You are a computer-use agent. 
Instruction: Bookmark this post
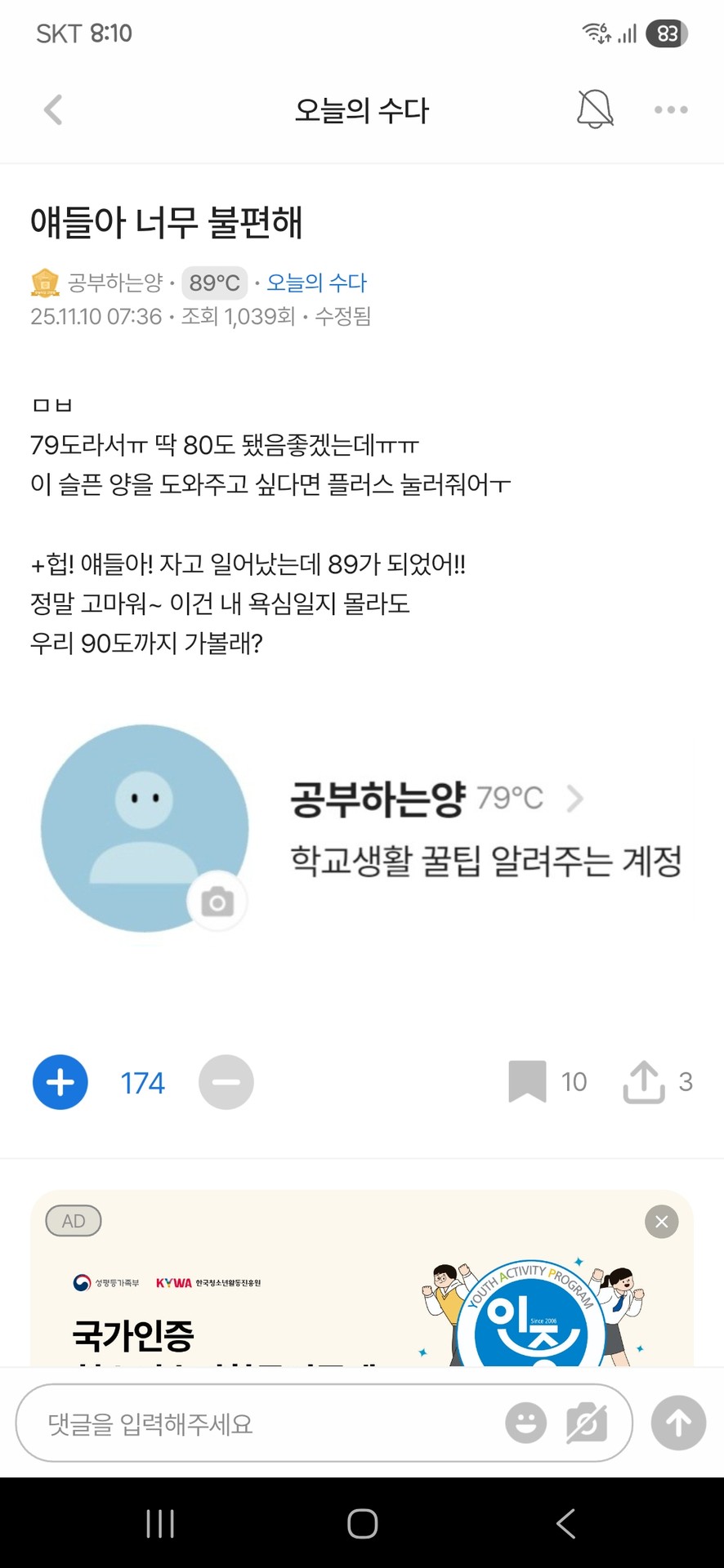(528, 1082)
